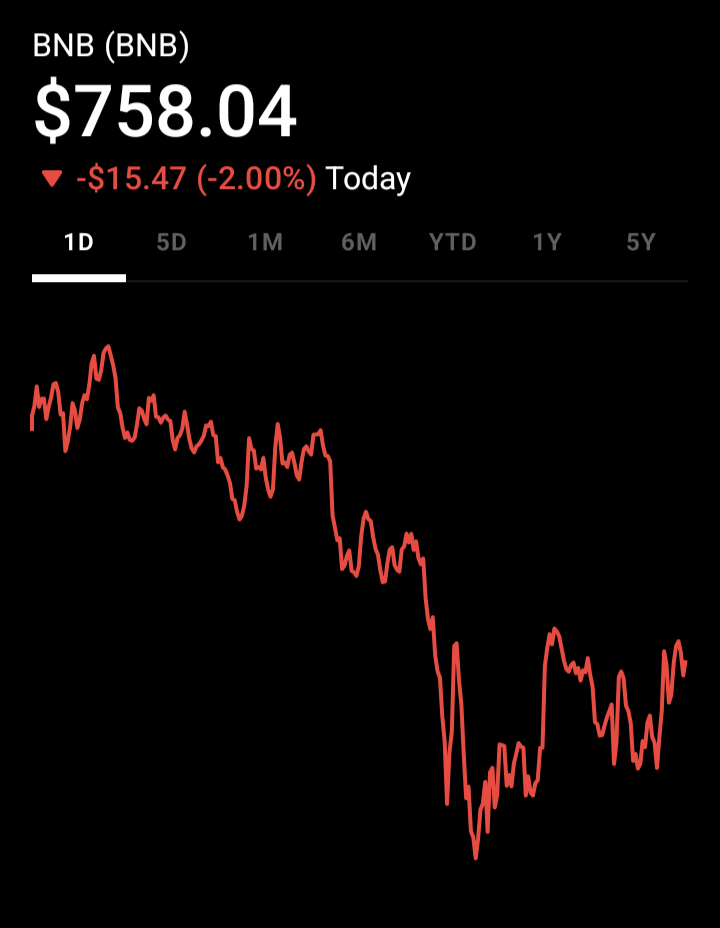Change chart range to 1Y
This screenshot has width=720, height=928.
(546, 243)
